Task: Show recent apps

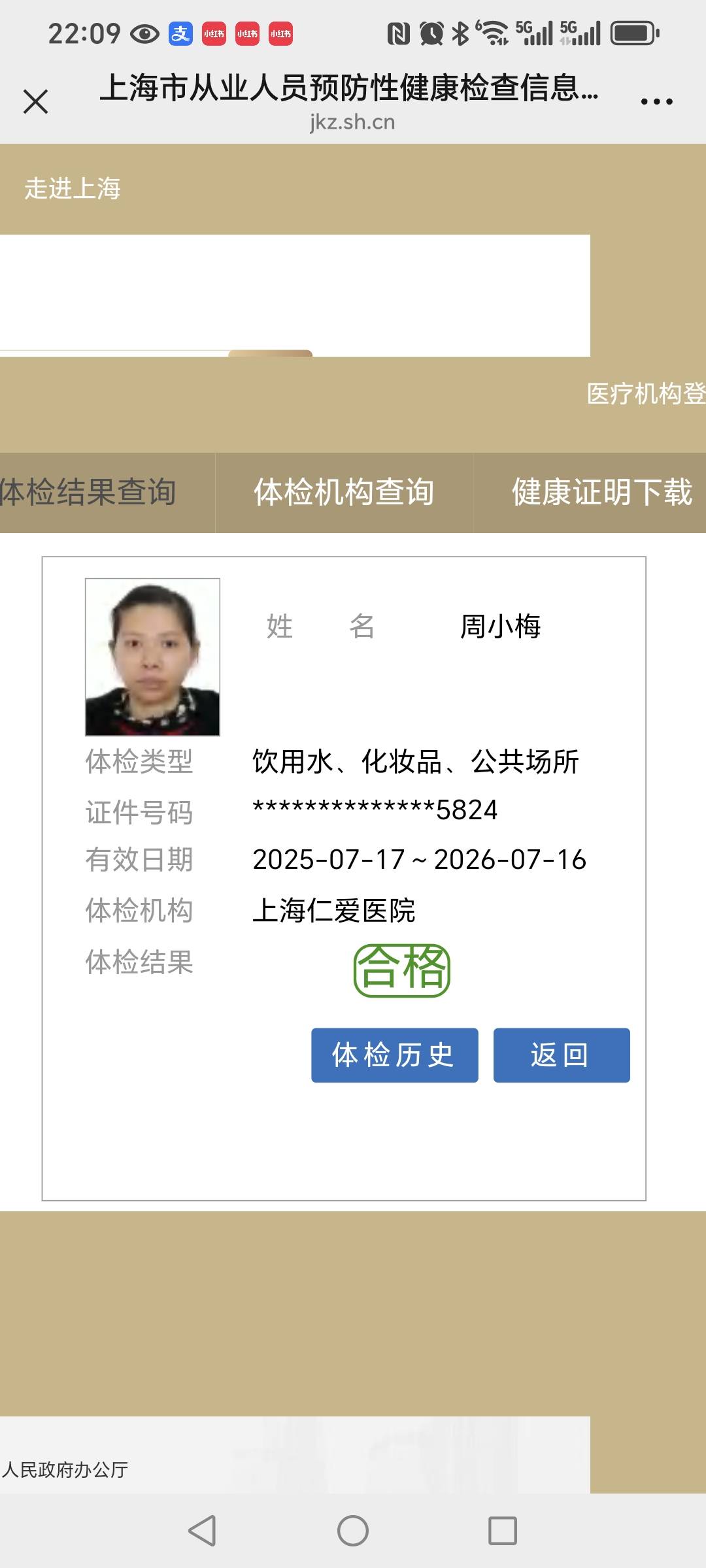Action: [x=502, y=1530]
